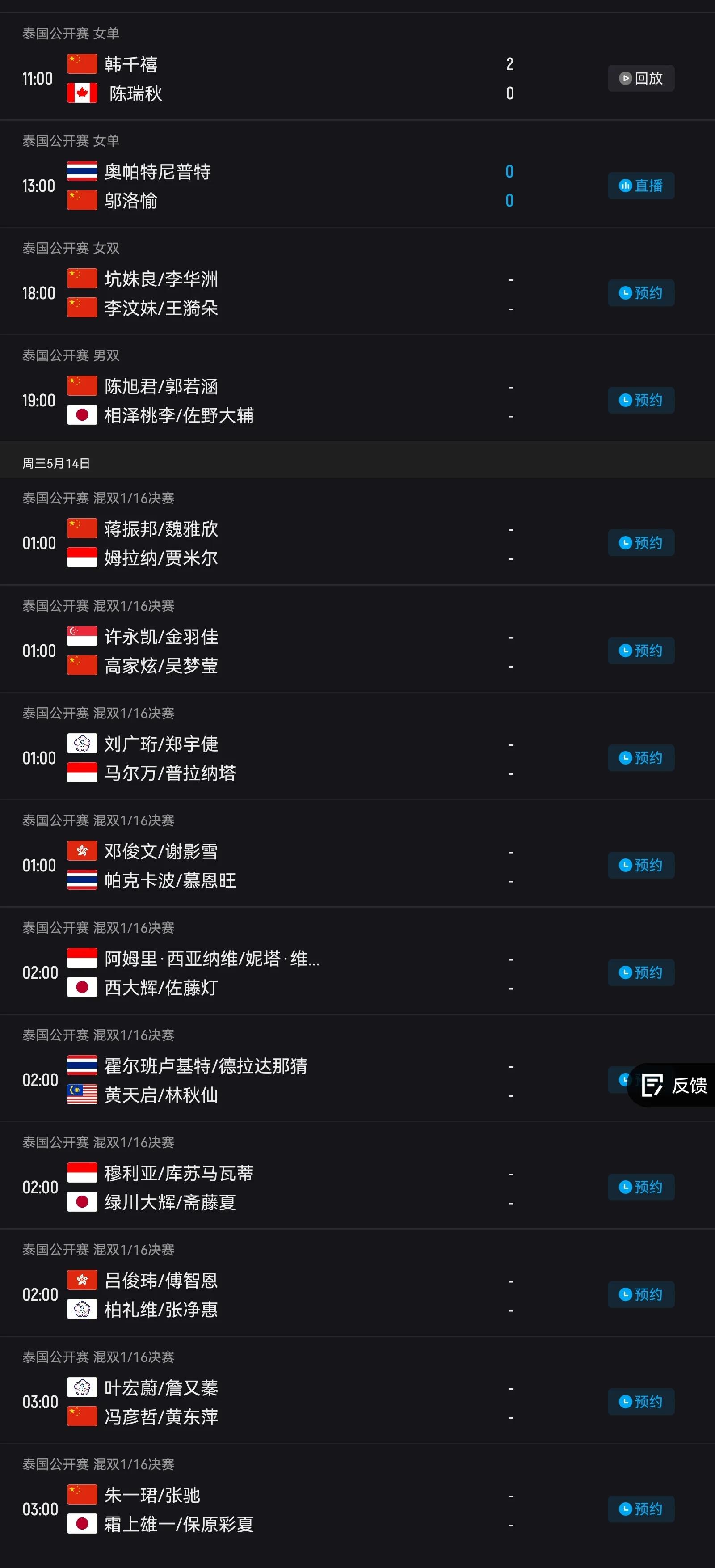Reserve the 陈旭君/郭若涵 men's doubles match
The height and width of the screenshot is (1568, 715).
coord(641,400)
